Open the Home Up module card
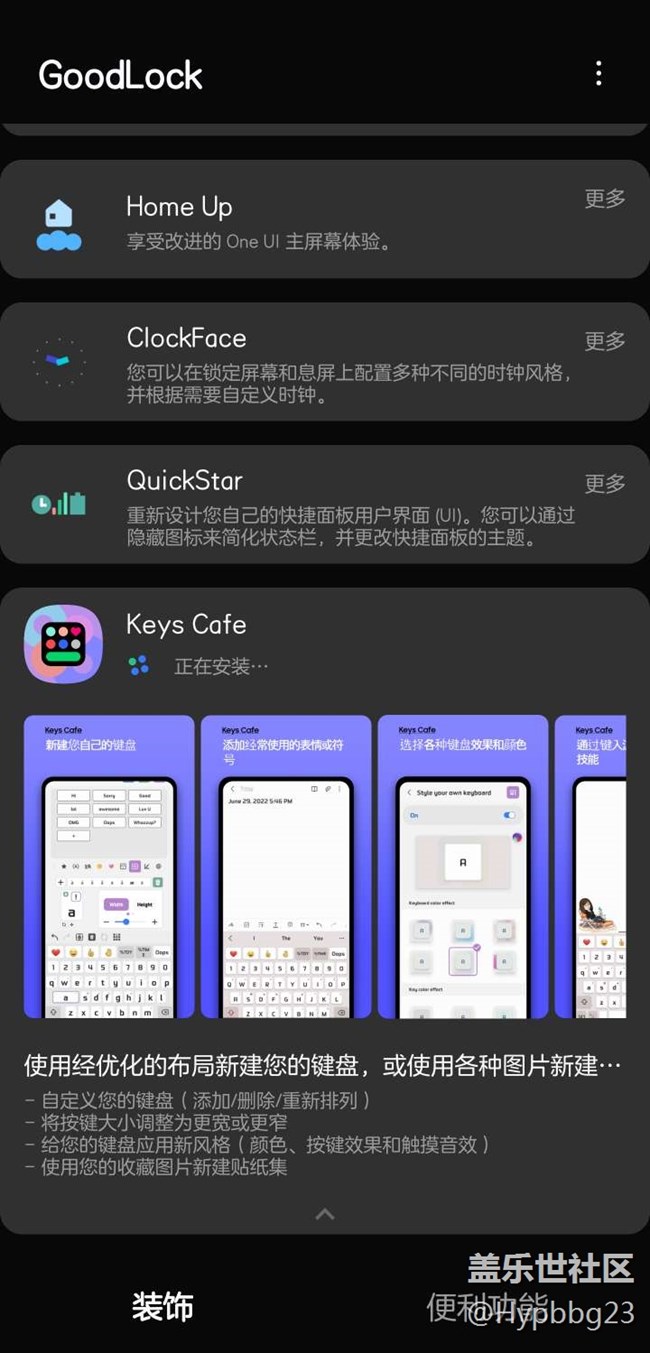The image size is (650, 1353). tap(300, 220)
